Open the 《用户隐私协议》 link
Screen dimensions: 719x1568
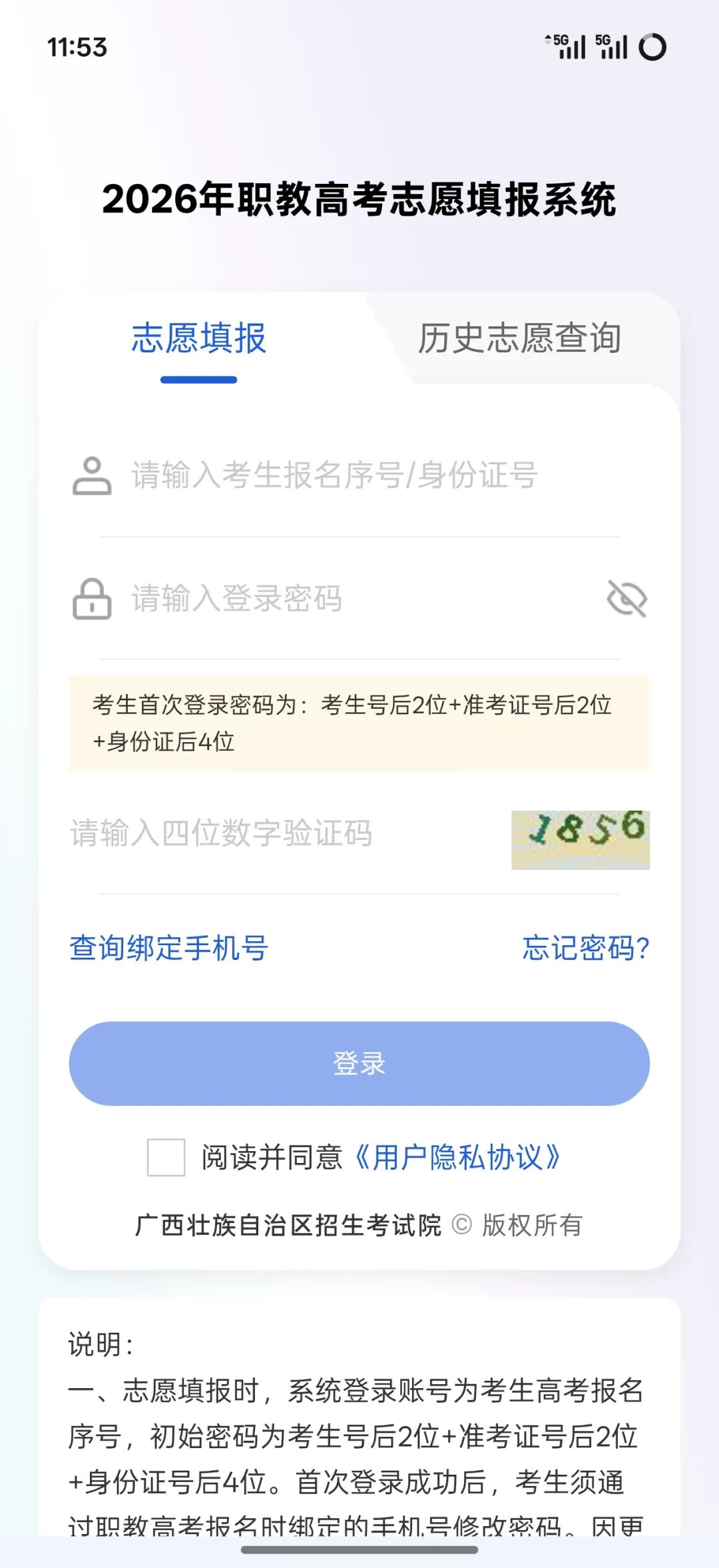tap(457, 1158)
